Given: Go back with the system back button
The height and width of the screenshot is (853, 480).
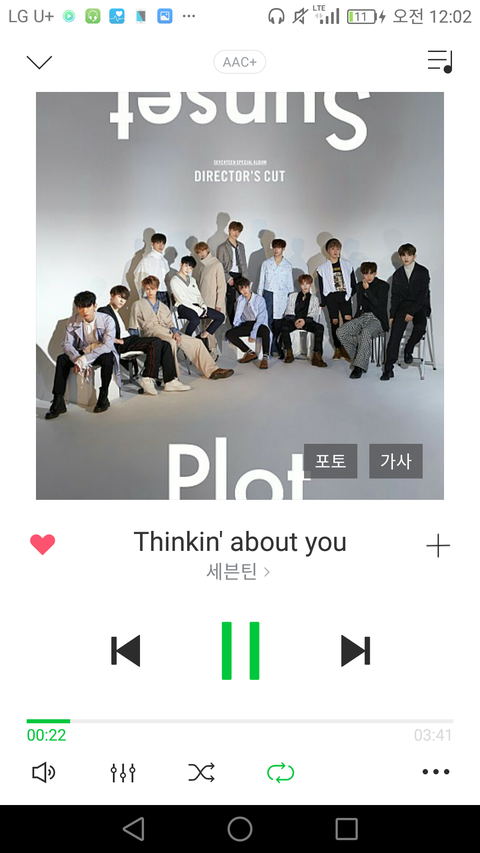Looking at the screenshot, I should 134,829.
